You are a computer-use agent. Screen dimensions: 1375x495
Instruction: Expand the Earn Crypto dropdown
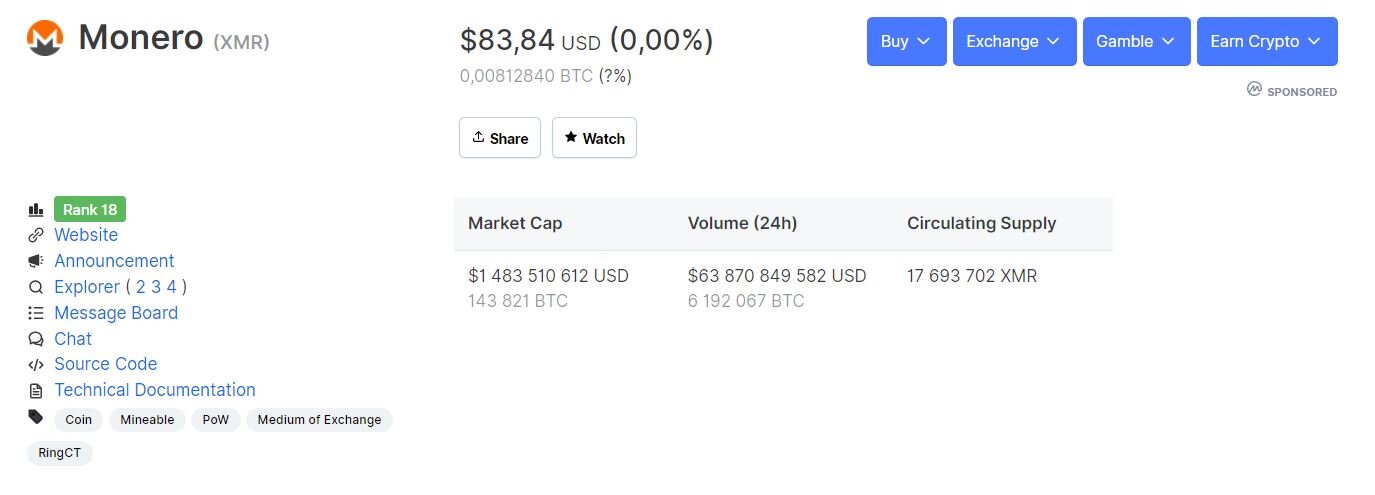1266,41
